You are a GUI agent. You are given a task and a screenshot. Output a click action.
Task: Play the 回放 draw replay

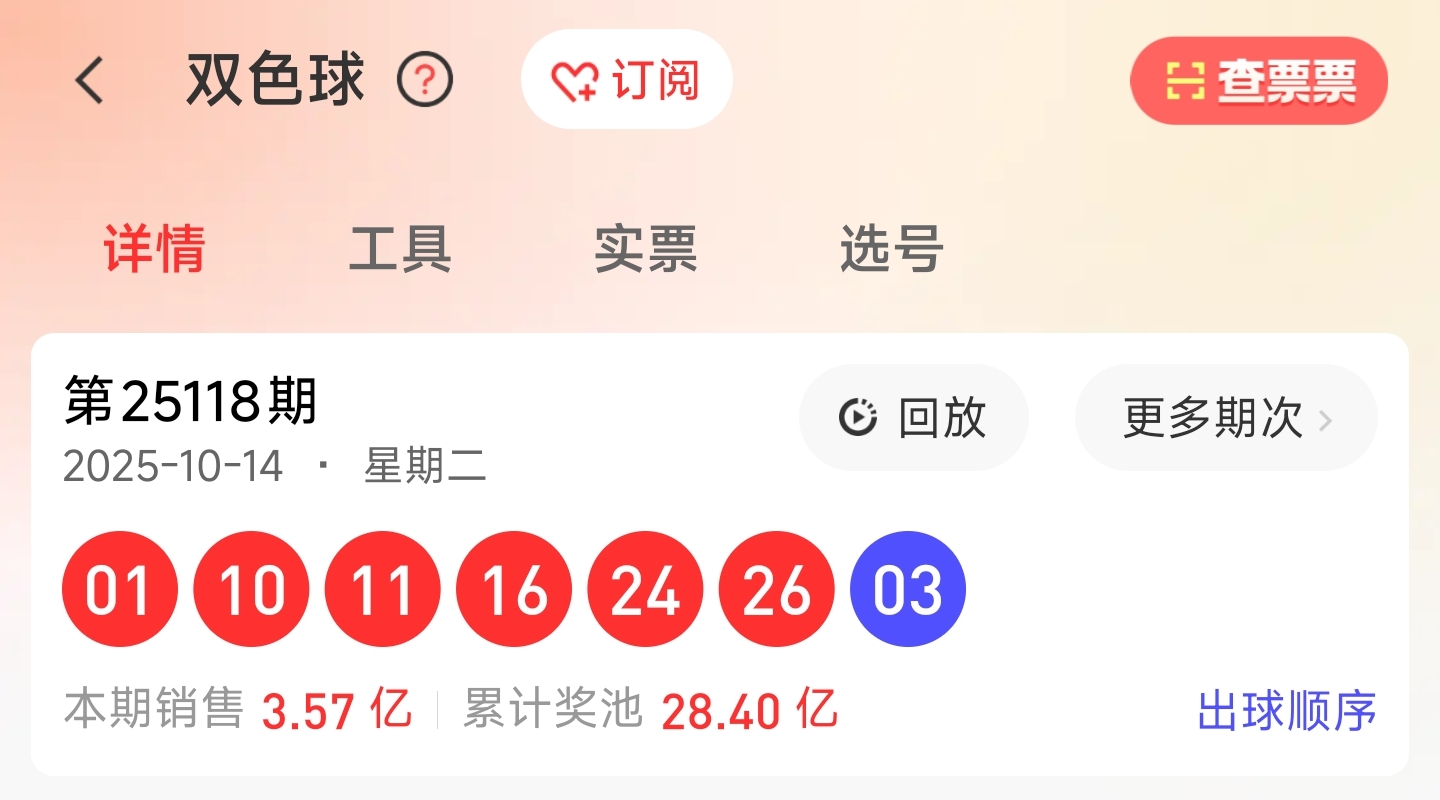[913, 418]
